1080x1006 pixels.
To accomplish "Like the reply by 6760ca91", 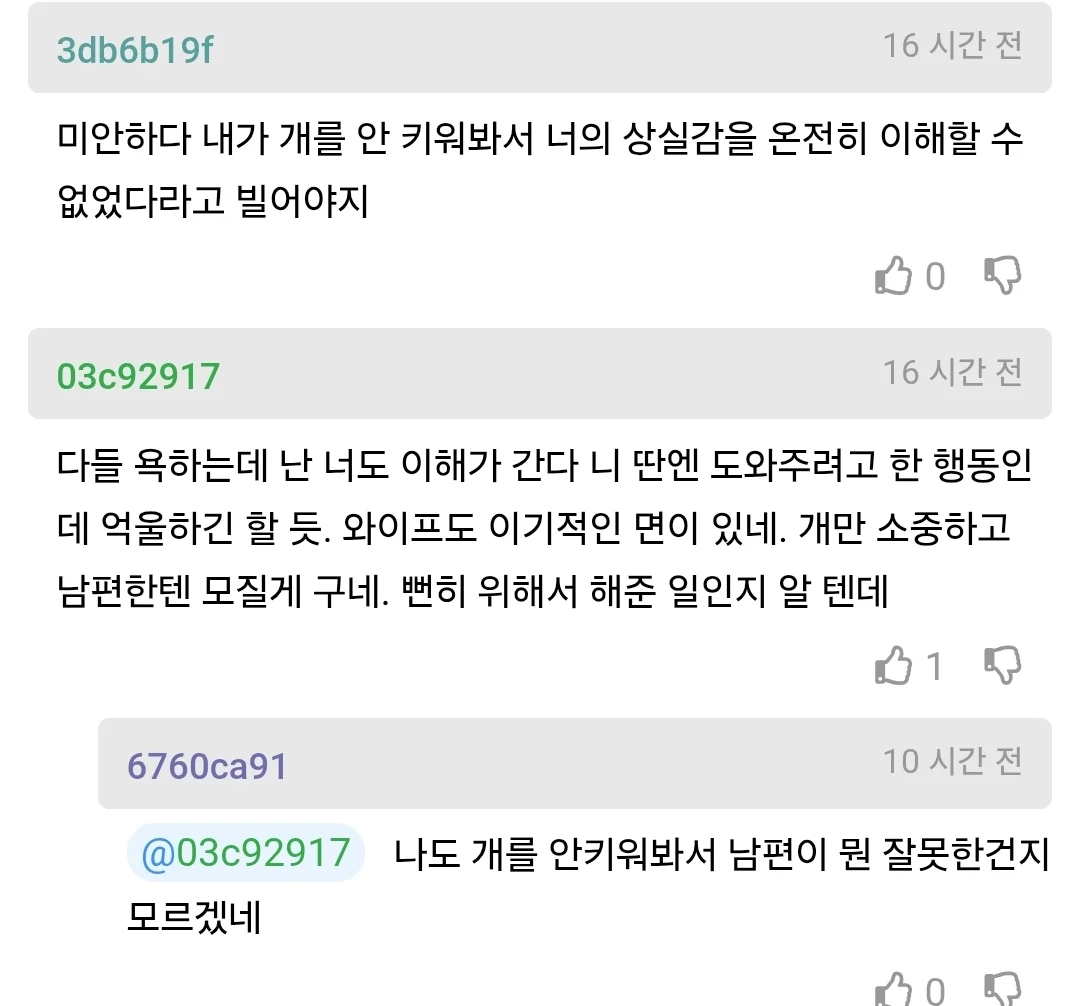I will click(x=893, y=990).
